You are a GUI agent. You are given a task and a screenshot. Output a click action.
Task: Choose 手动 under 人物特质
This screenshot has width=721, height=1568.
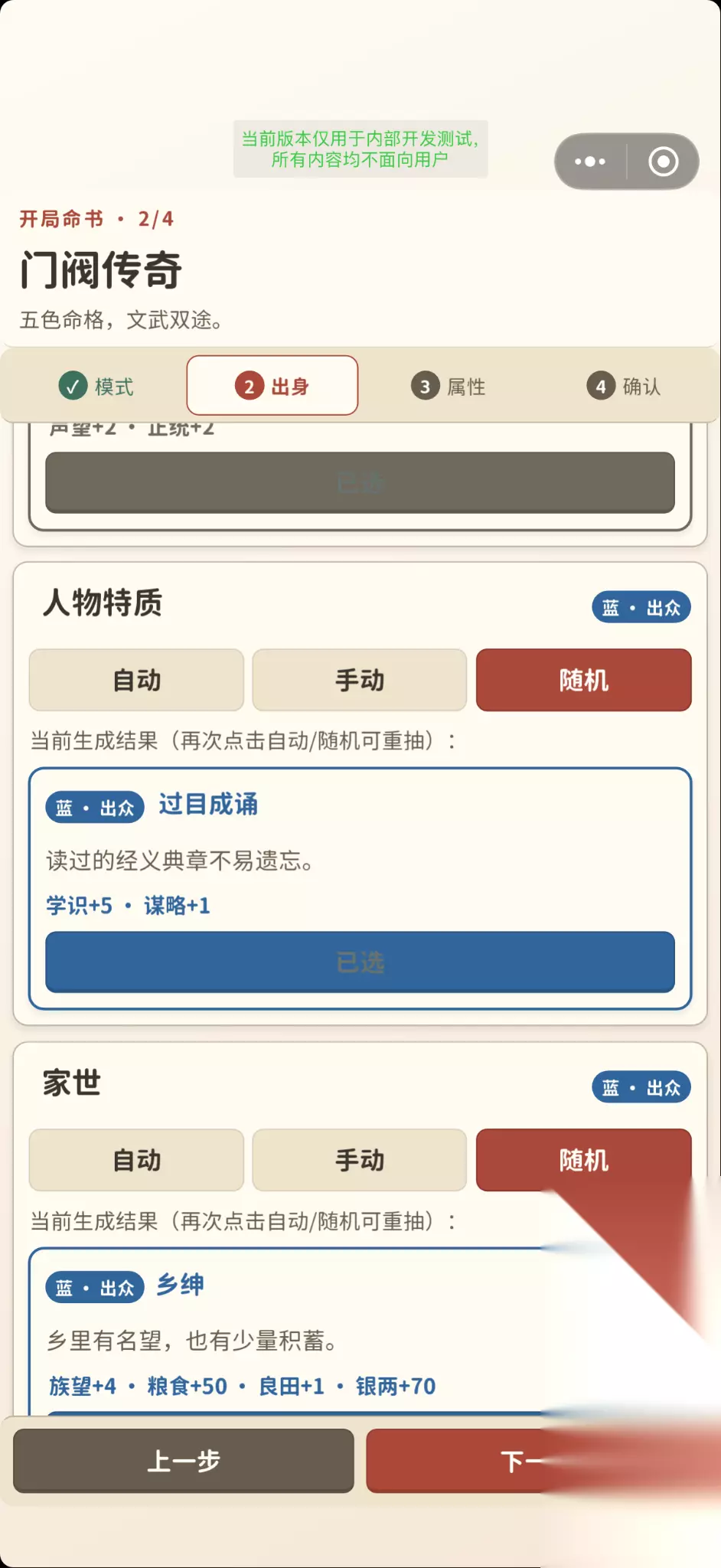[x=360, y=680]
